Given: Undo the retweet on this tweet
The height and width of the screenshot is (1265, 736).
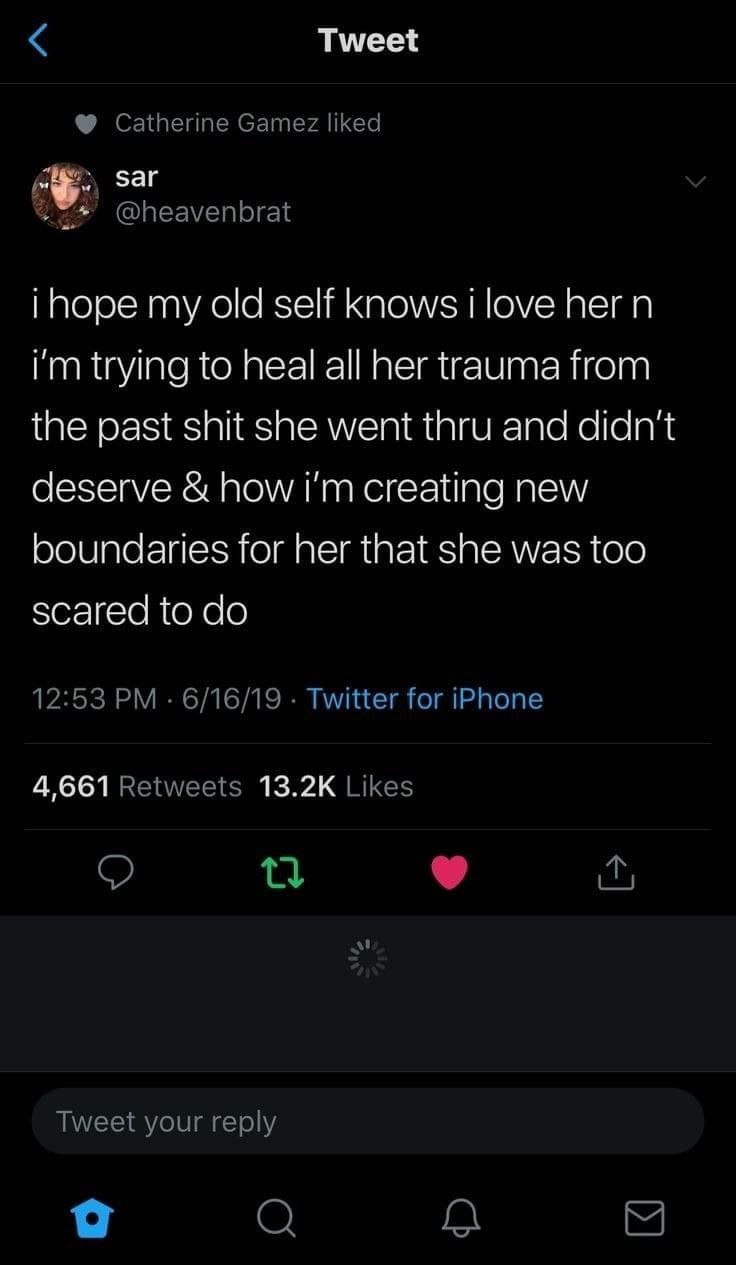Looking at the screenshot, I should (283, 874).
